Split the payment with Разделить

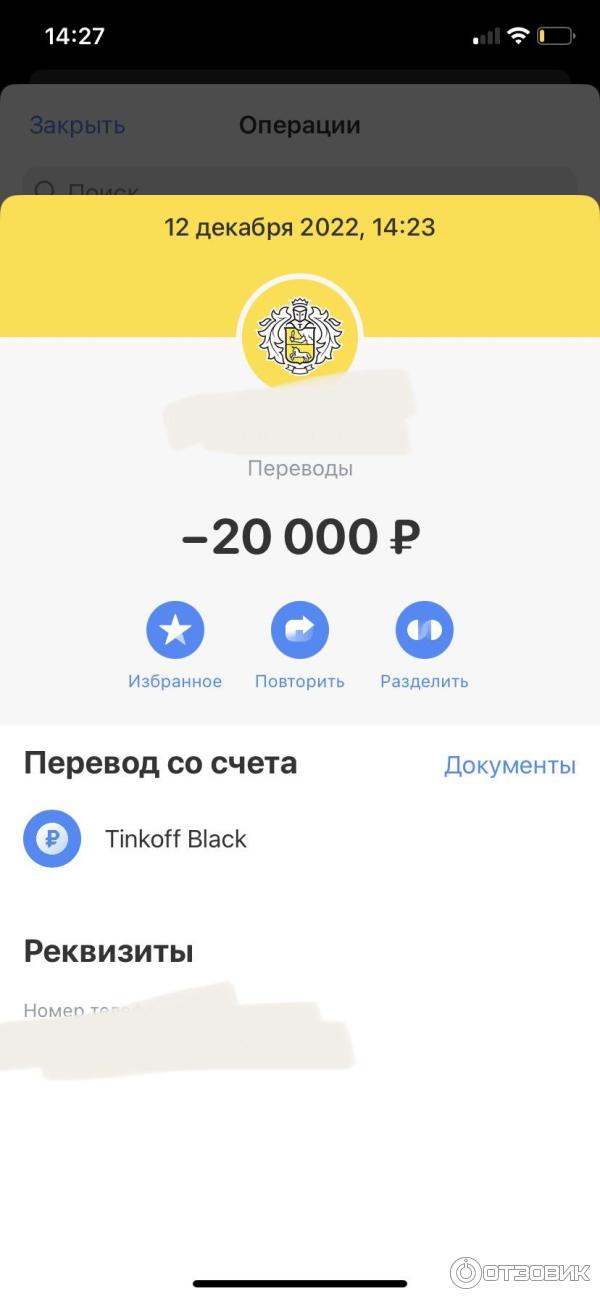424,631
